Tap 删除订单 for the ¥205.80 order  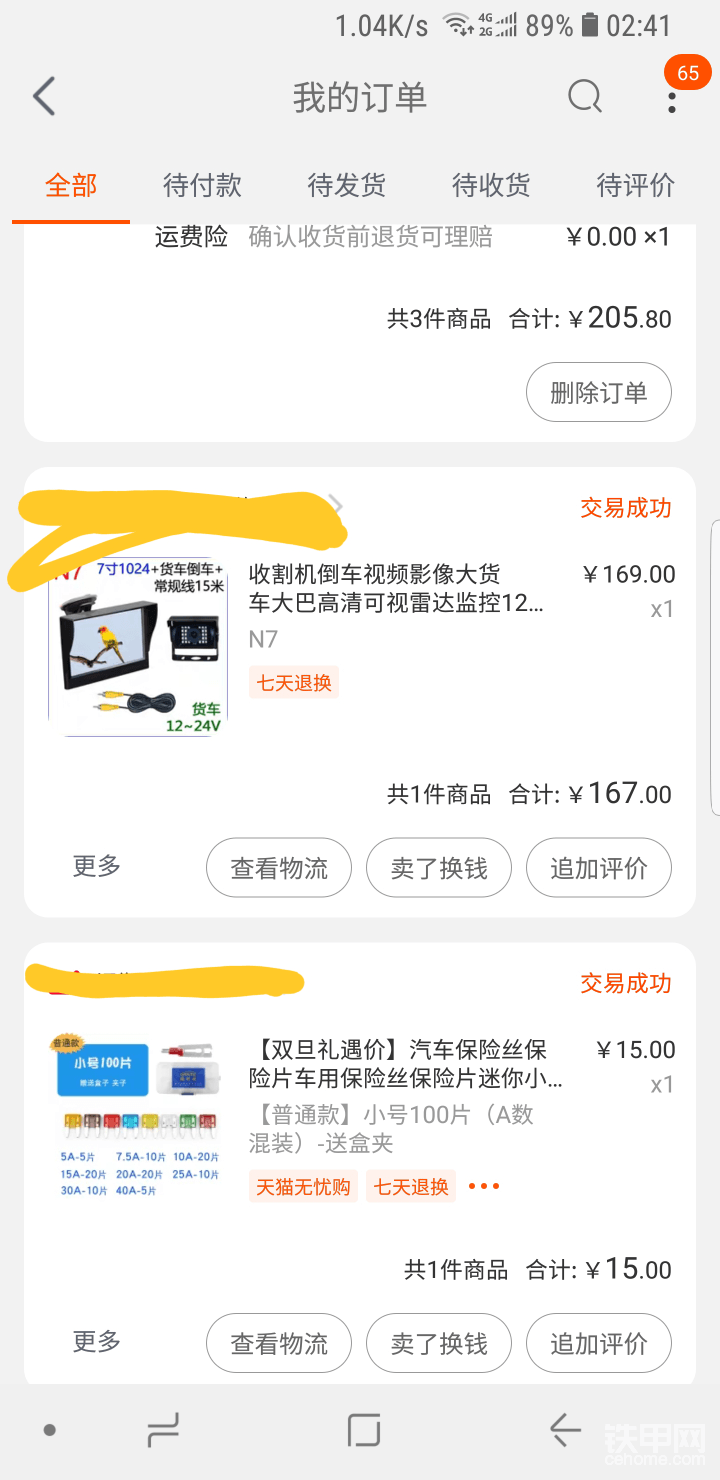(598, 393)
